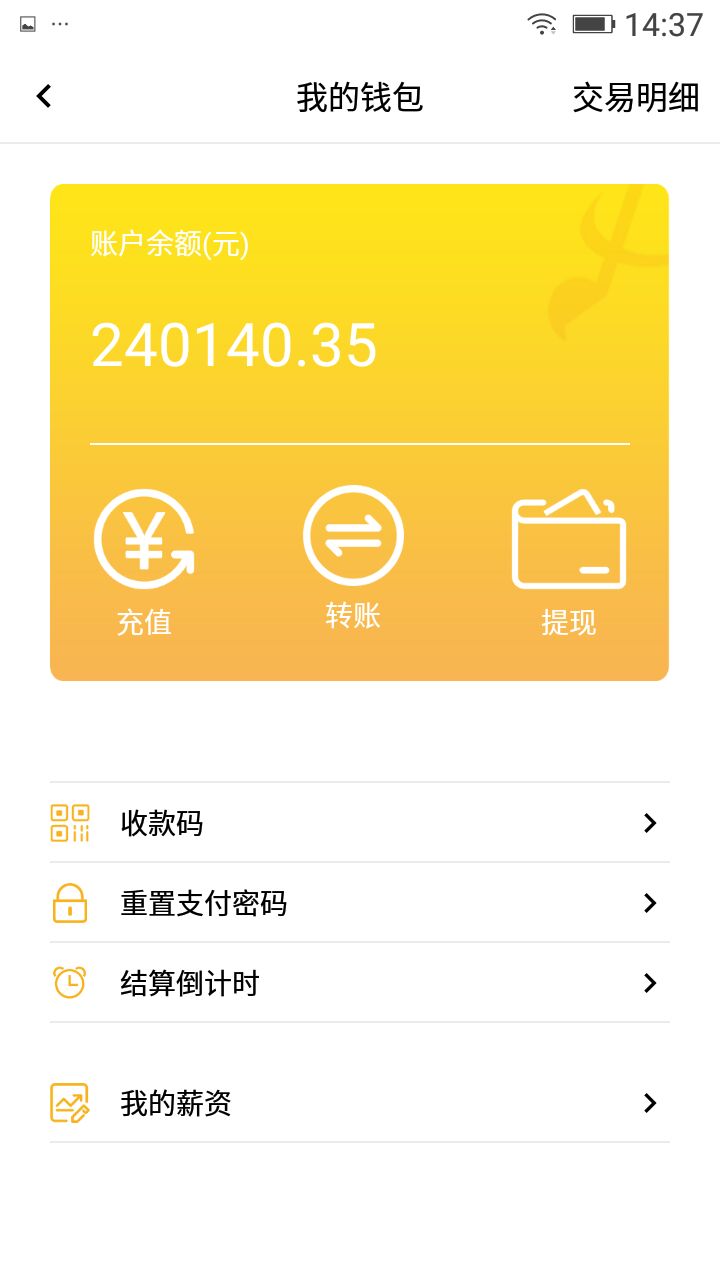Tap the account balance amount 240140.35
Screen dimensions: 720x1280
click(x=234, y=345)
